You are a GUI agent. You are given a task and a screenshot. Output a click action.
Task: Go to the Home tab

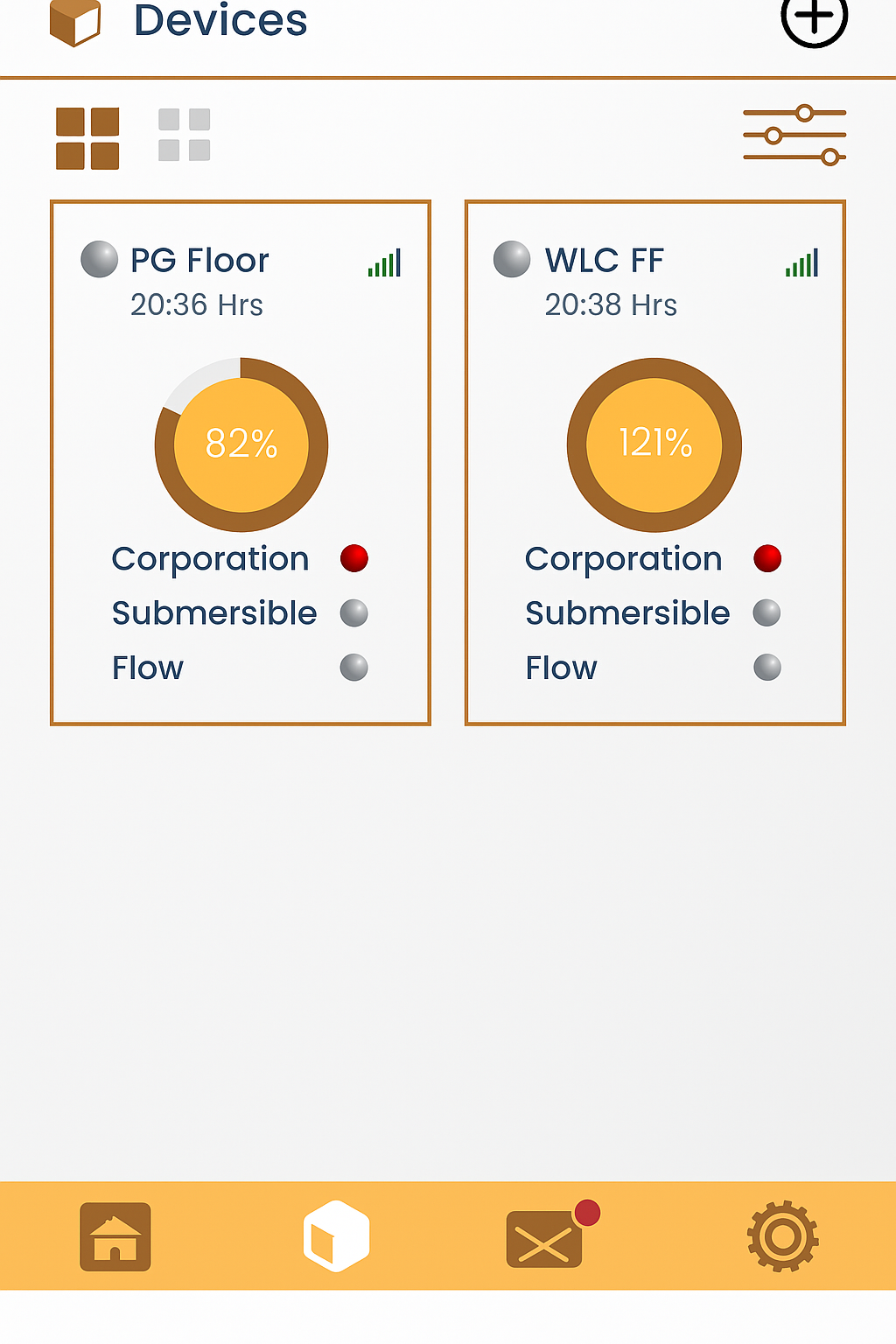(115, 1236)
